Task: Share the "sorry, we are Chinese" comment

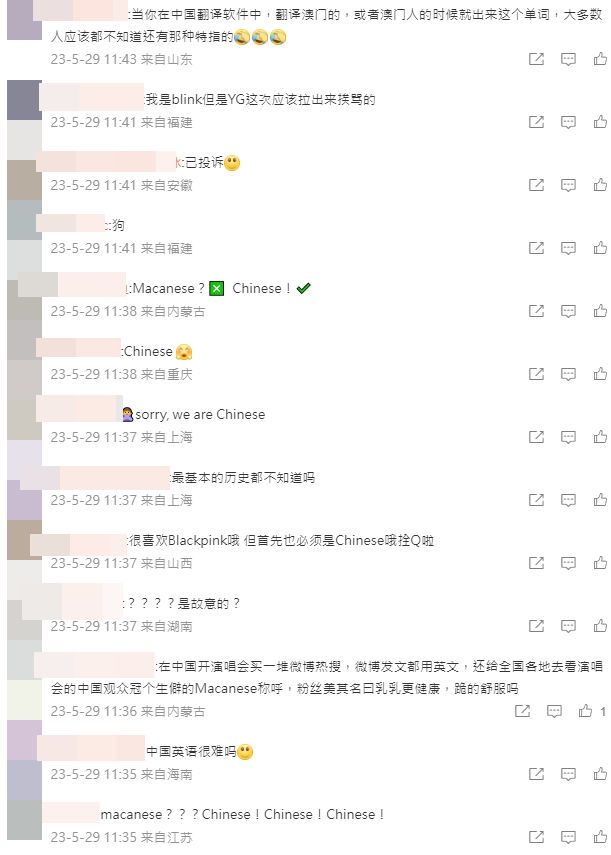Action: coord(536,437)
